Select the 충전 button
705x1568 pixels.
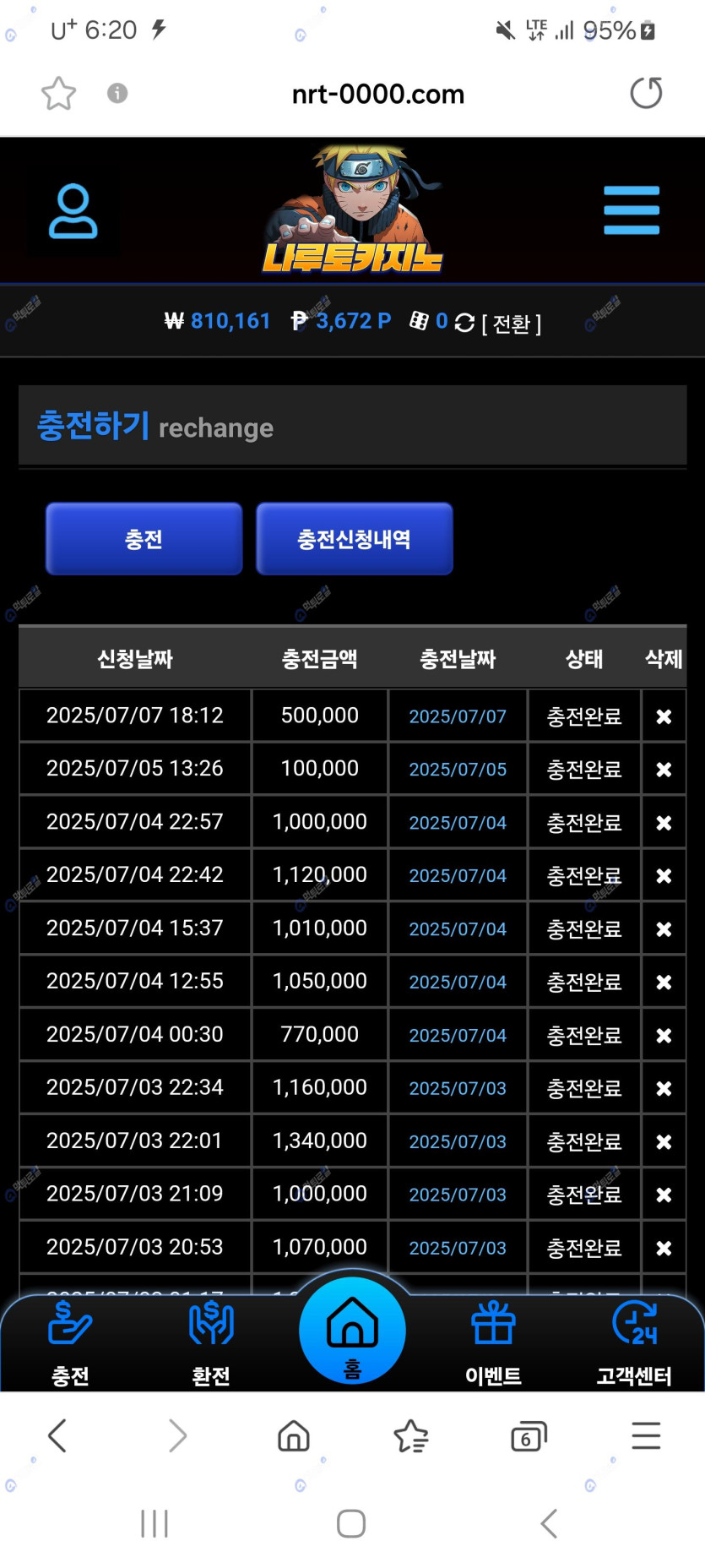(144, 539)
